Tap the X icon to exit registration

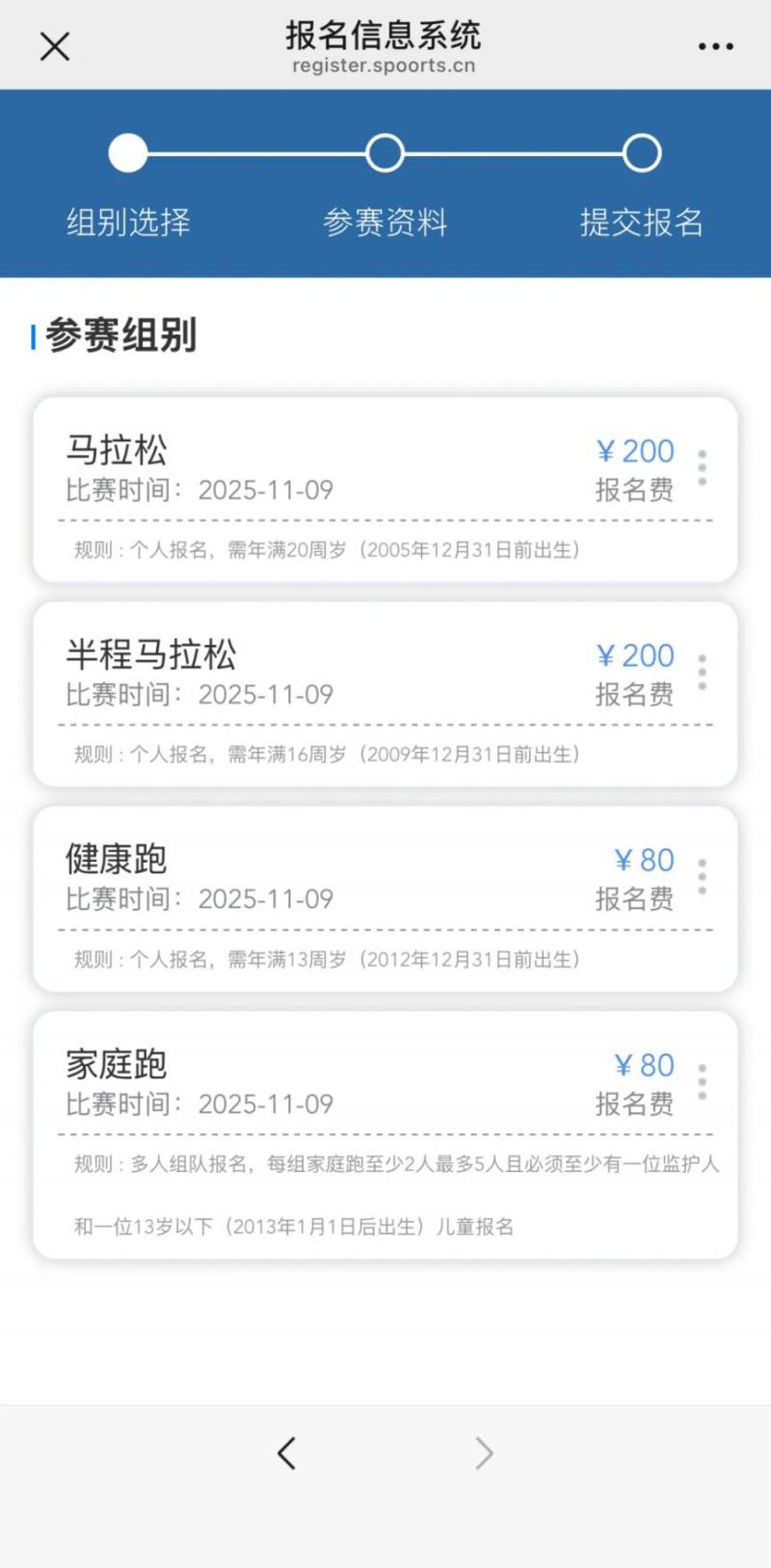pos(54,45)
